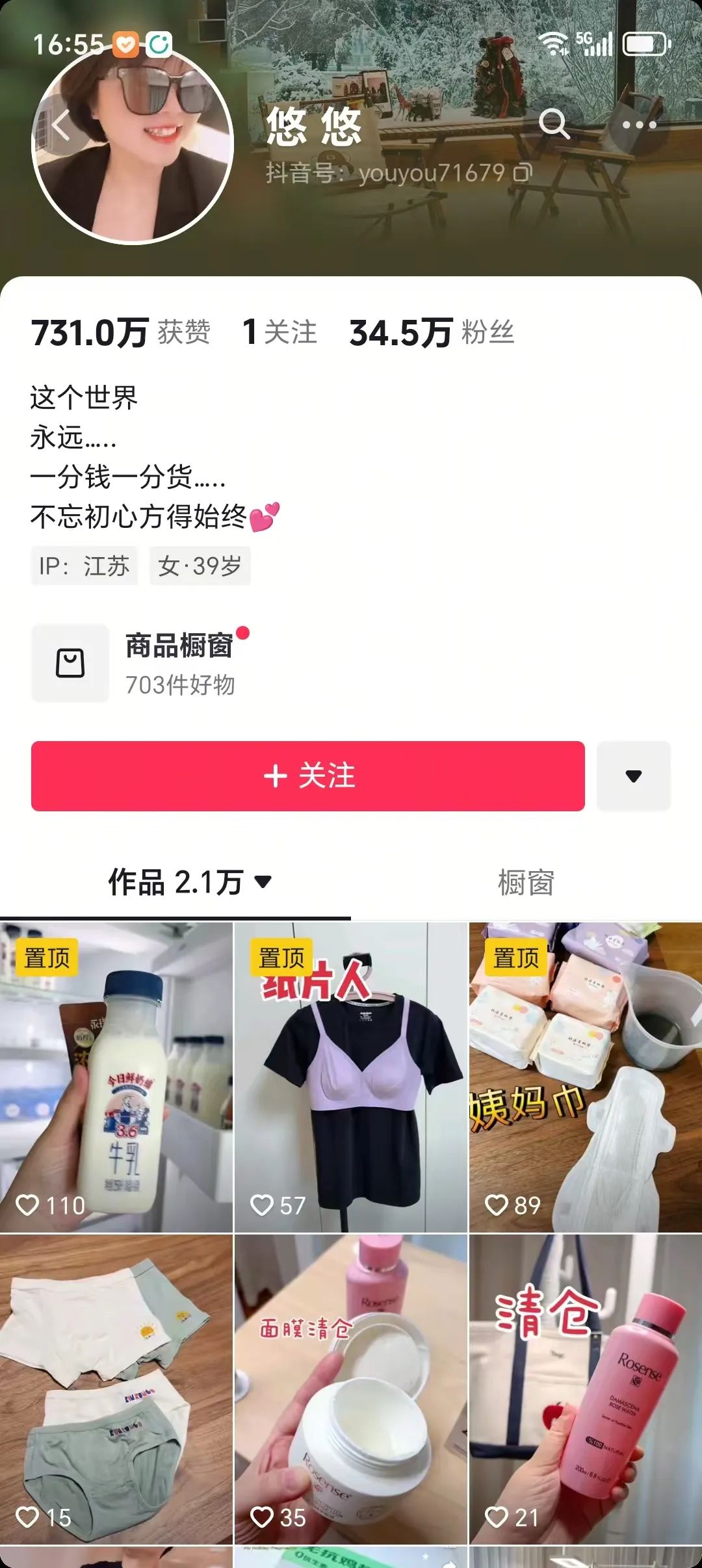Screen dimensions: 702x1568
Task: Follow 悠悠 with the red 关注 button
Action: click(x=308, y=776)
